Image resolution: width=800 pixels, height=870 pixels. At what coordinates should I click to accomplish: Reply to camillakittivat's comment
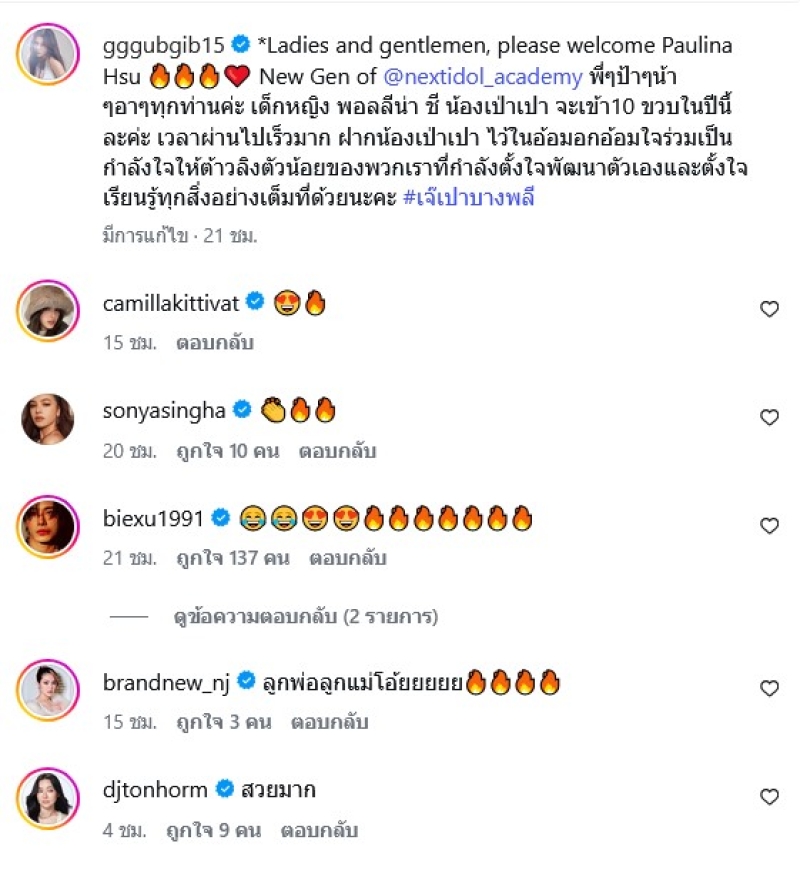tap(215, 343)
